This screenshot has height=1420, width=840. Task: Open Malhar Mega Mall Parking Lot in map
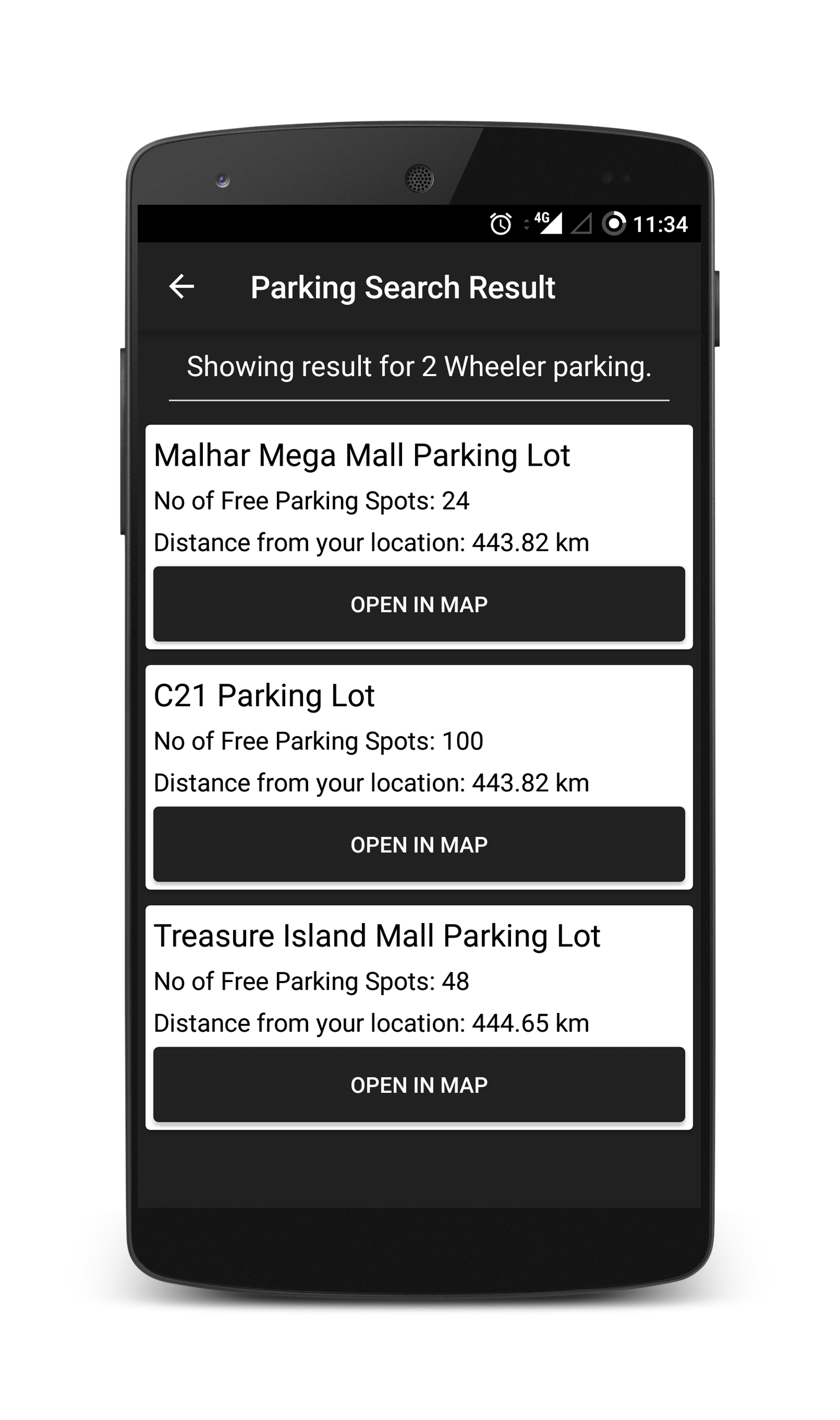(420, 604)
